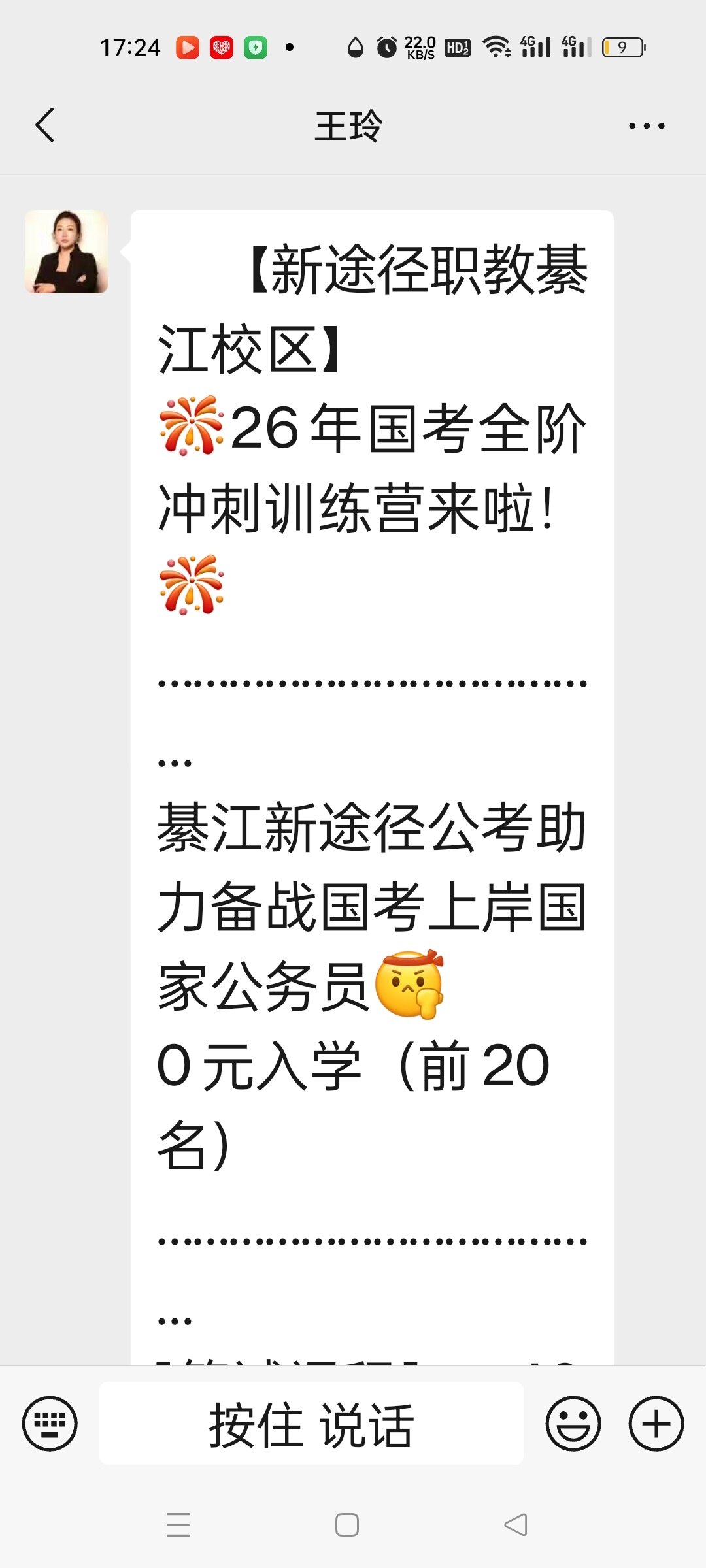Open 王玲's profile picture
Screen dimensions: 706x1568
66,252
